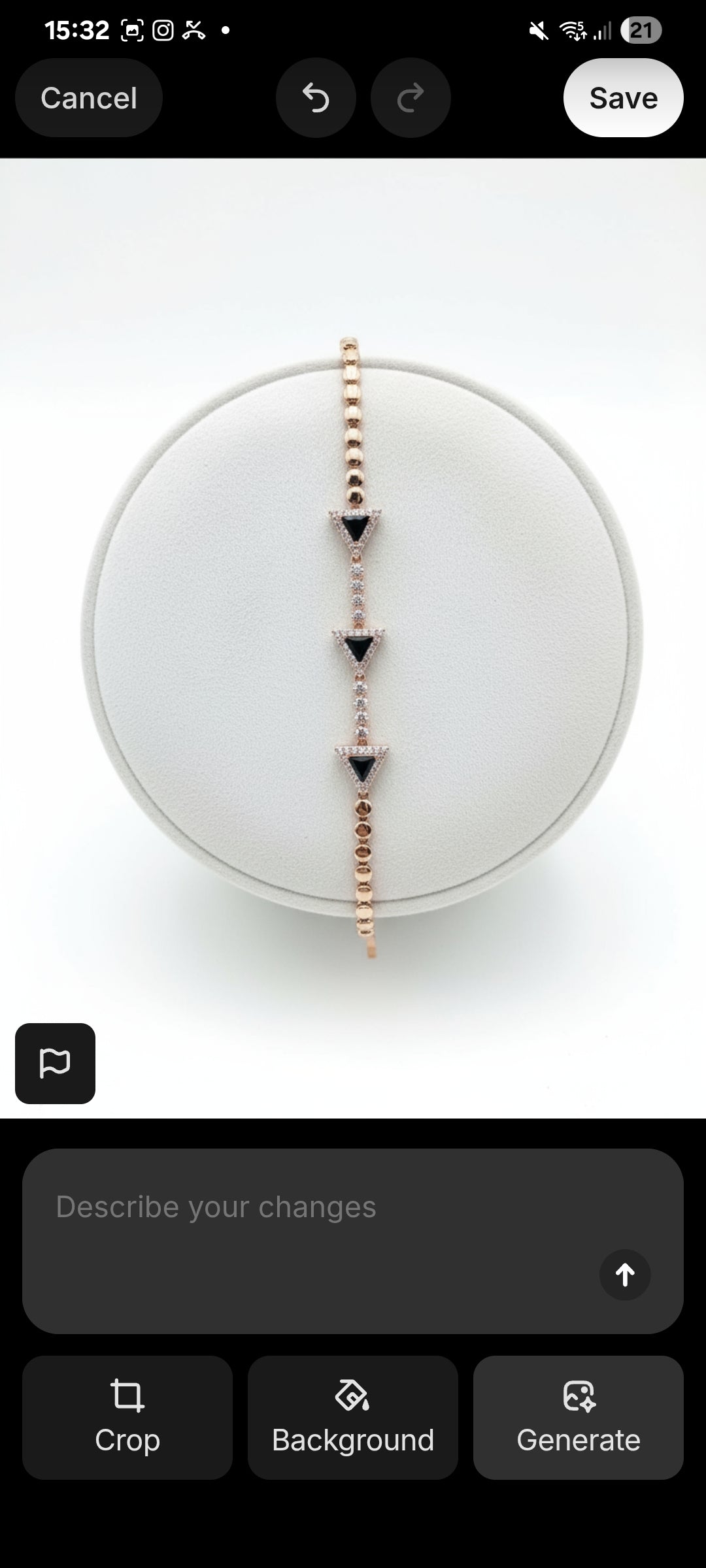Screen dimensions: 706x1568
Task: Redo the reverted edit
Action: [411, 98]
